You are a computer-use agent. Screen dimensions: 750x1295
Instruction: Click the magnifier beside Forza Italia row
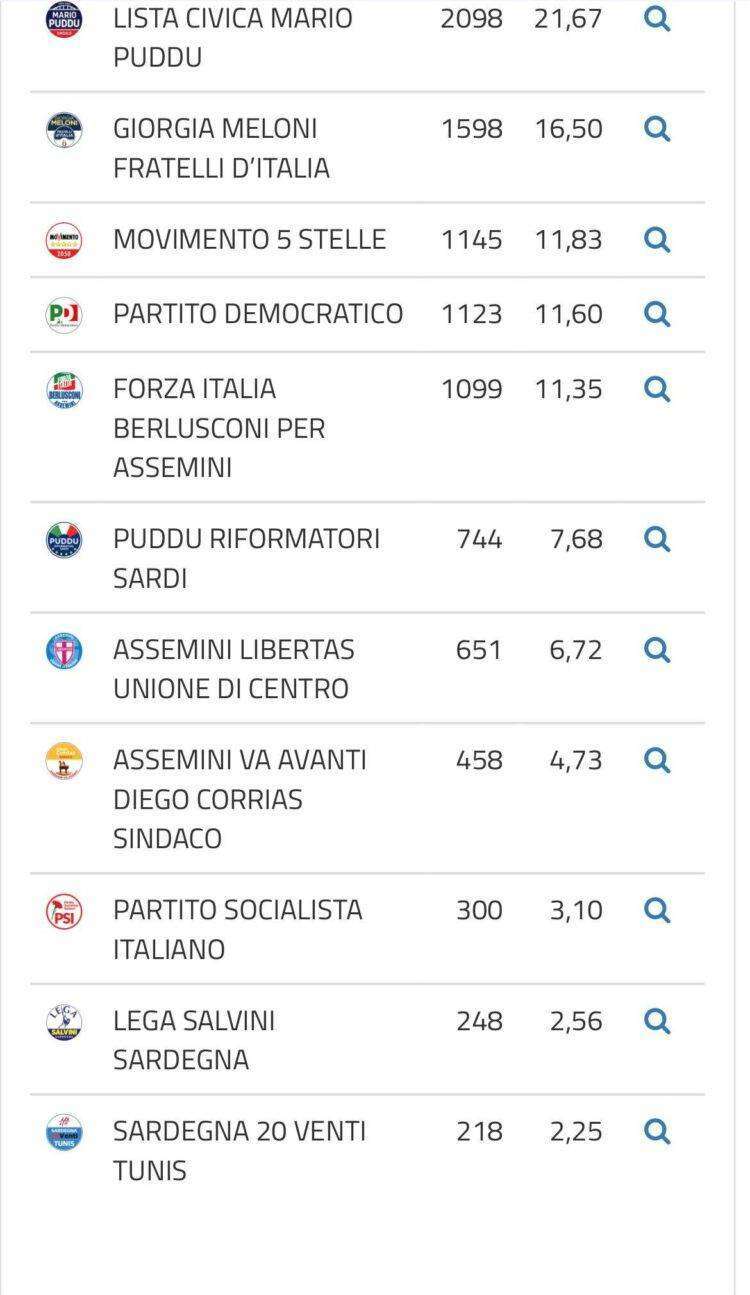pos(657,388)
